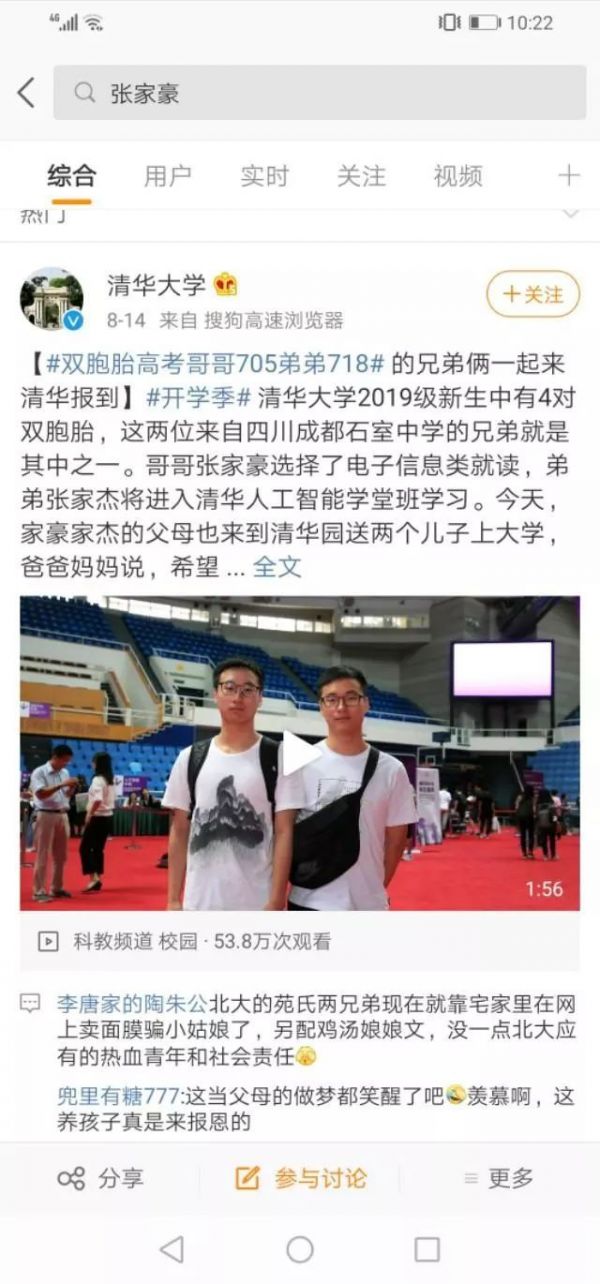Open the 关注 tab
The image size is (600, 1284).
(360, 176)
